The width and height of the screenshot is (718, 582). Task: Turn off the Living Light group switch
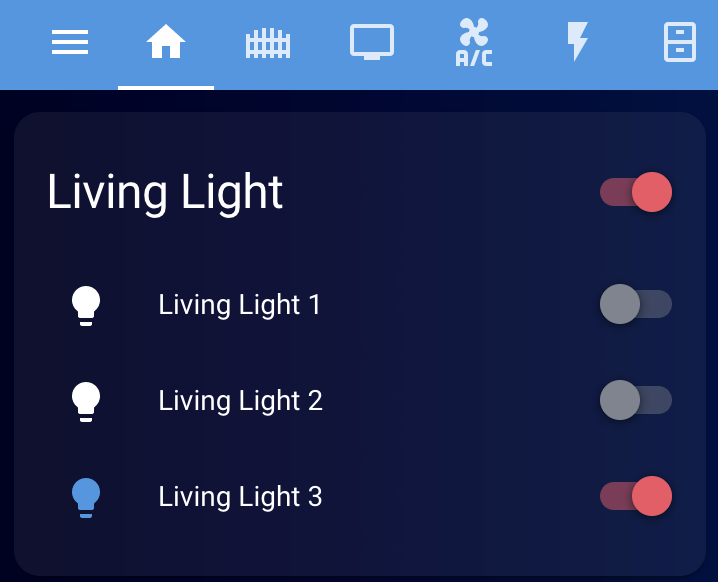[x=636, y=192]
